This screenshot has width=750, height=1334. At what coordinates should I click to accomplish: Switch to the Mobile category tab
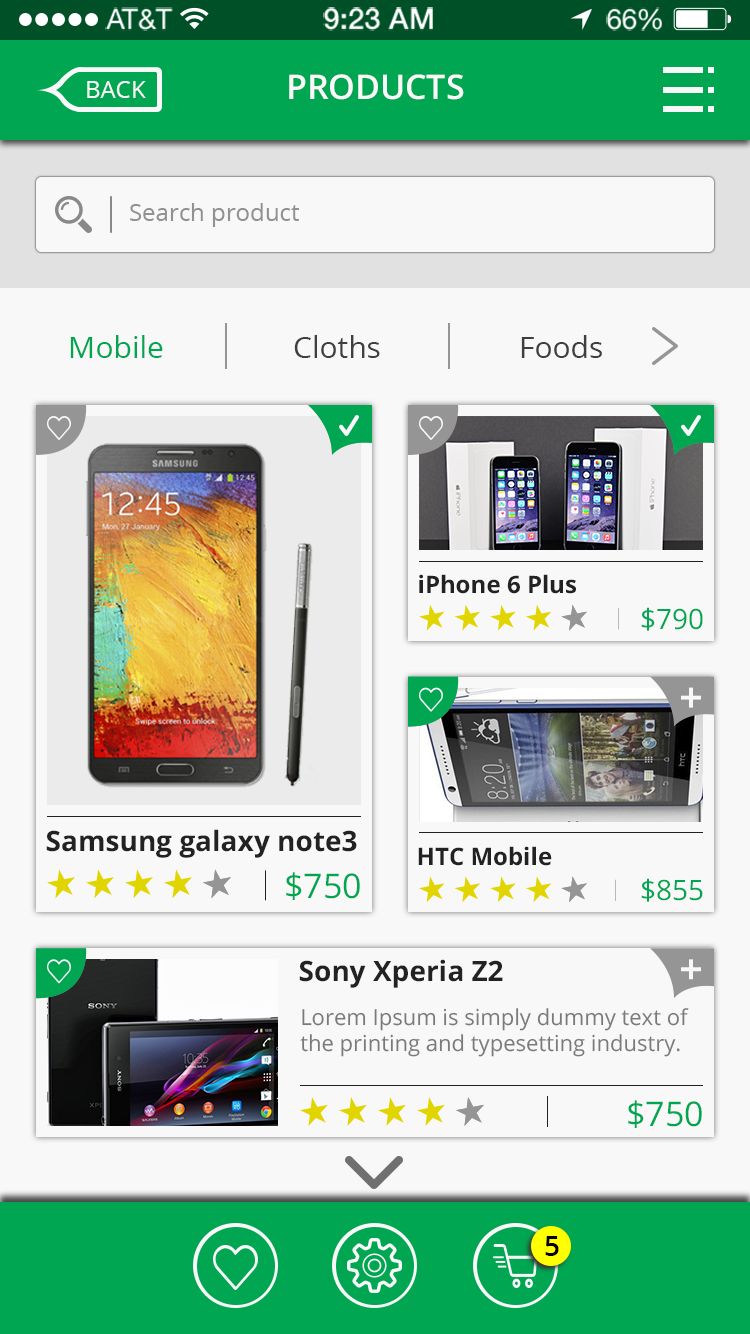(x=116, y=347)
